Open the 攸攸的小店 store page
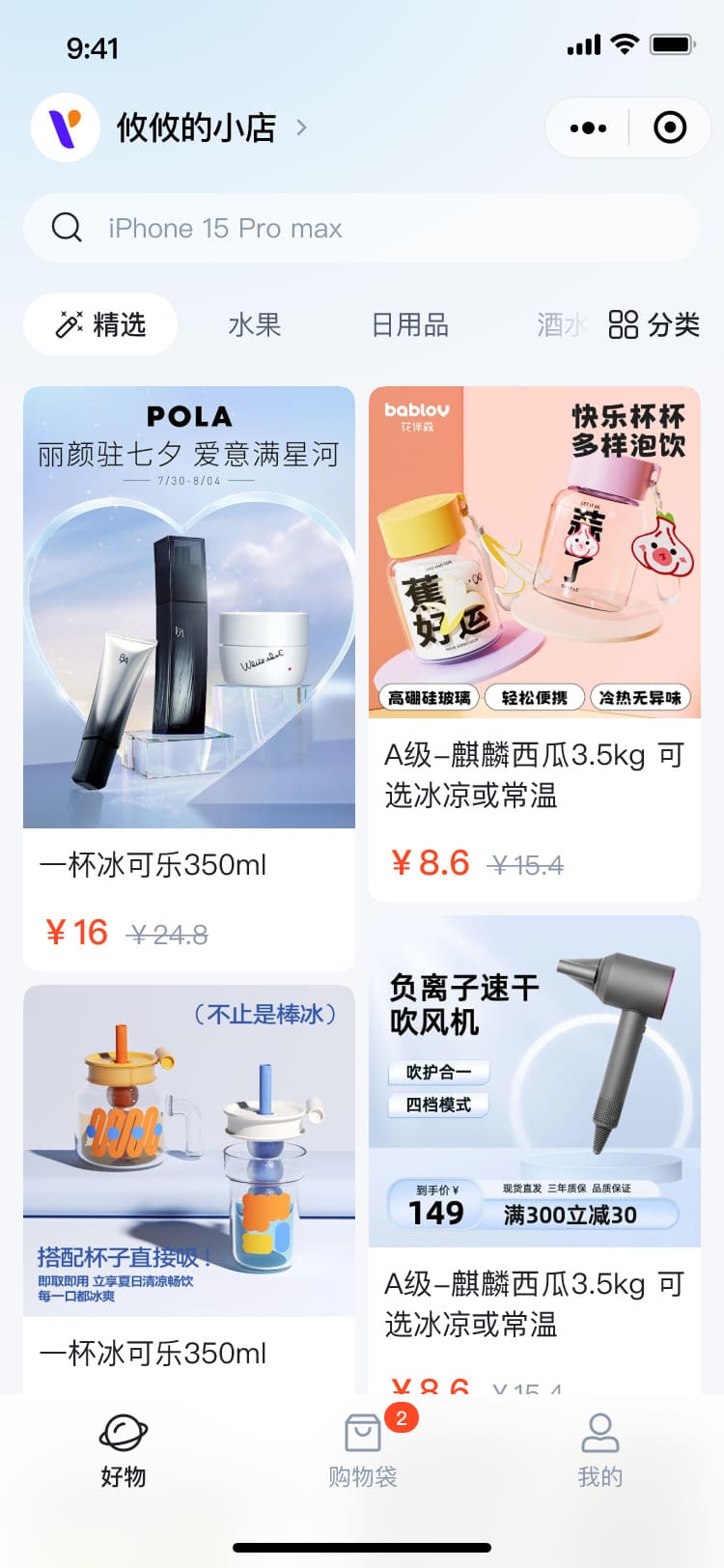The height and width of the screenshot is (1568, 724). pos(170,127)
